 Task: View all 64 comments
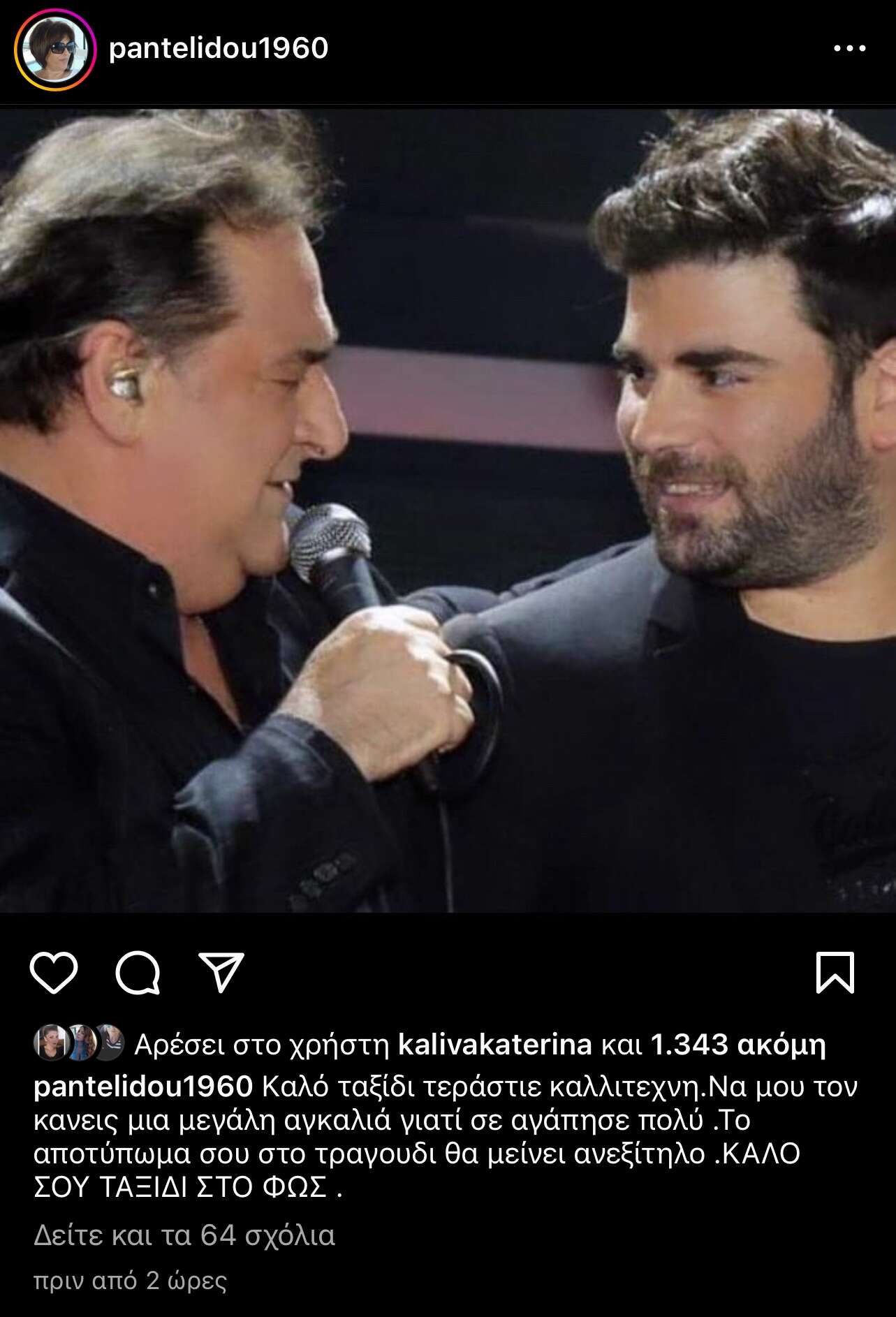(x=184, y=1235)
